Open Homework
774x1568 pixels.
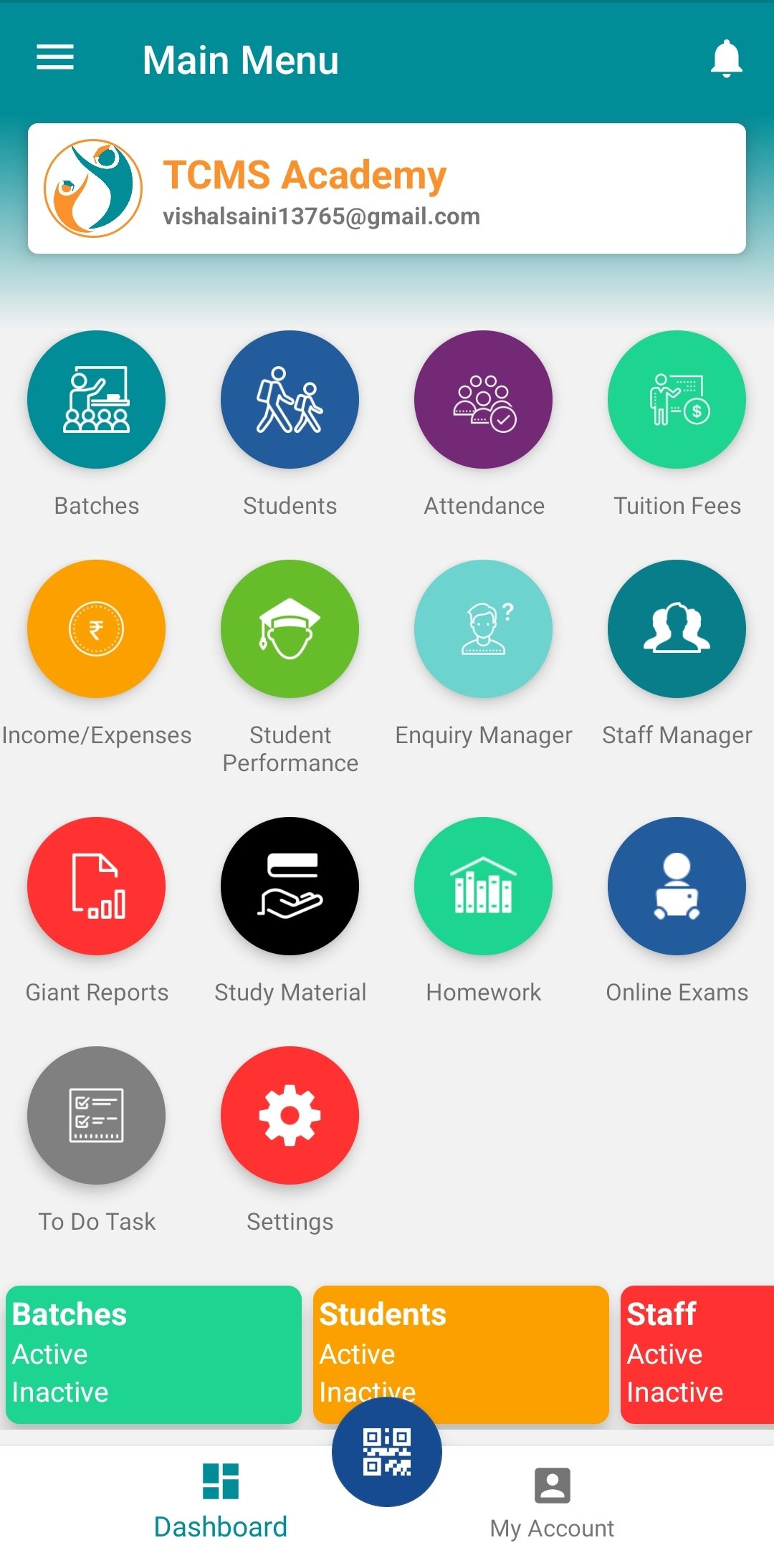tap(484, 886)
